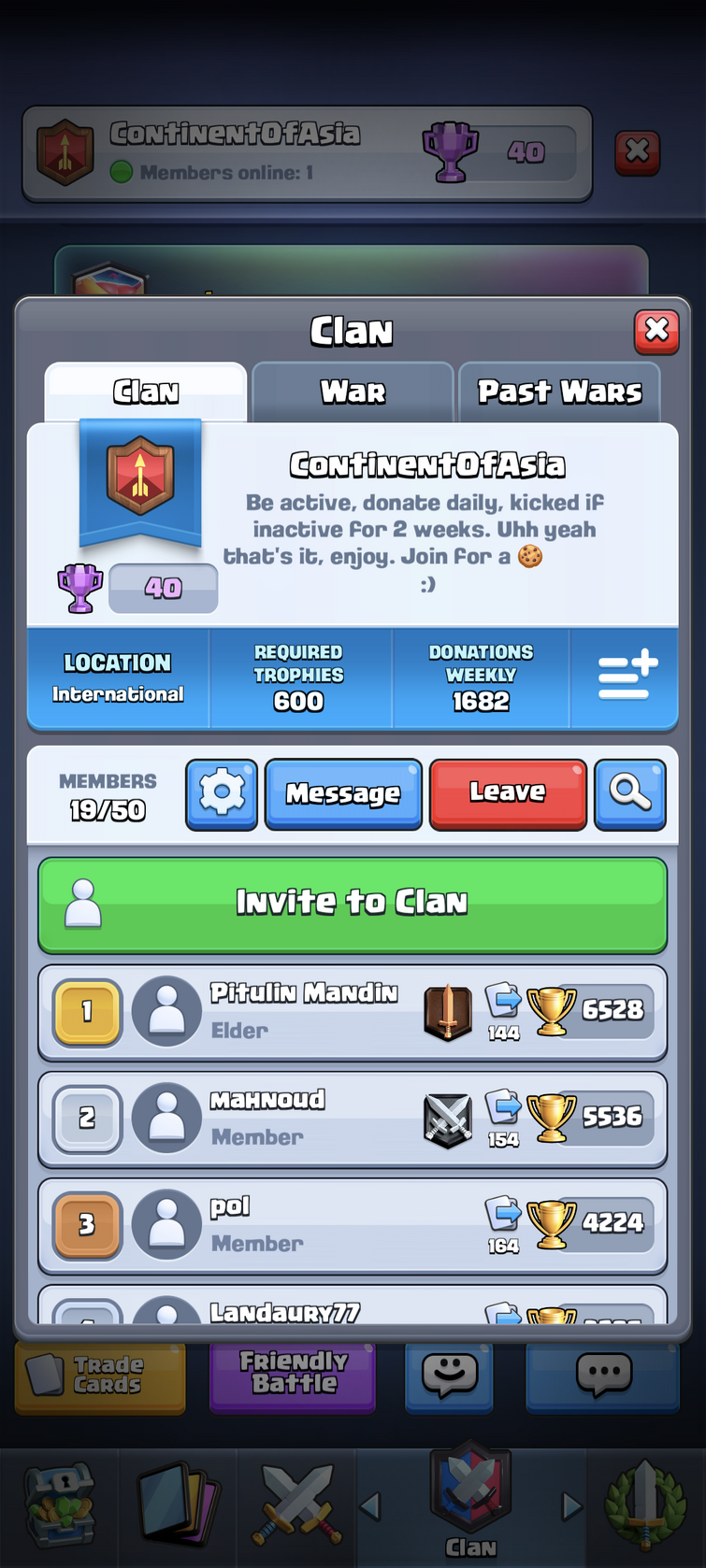Open the clan list options icon
The image size is (706, 1568).
[627, 678]
